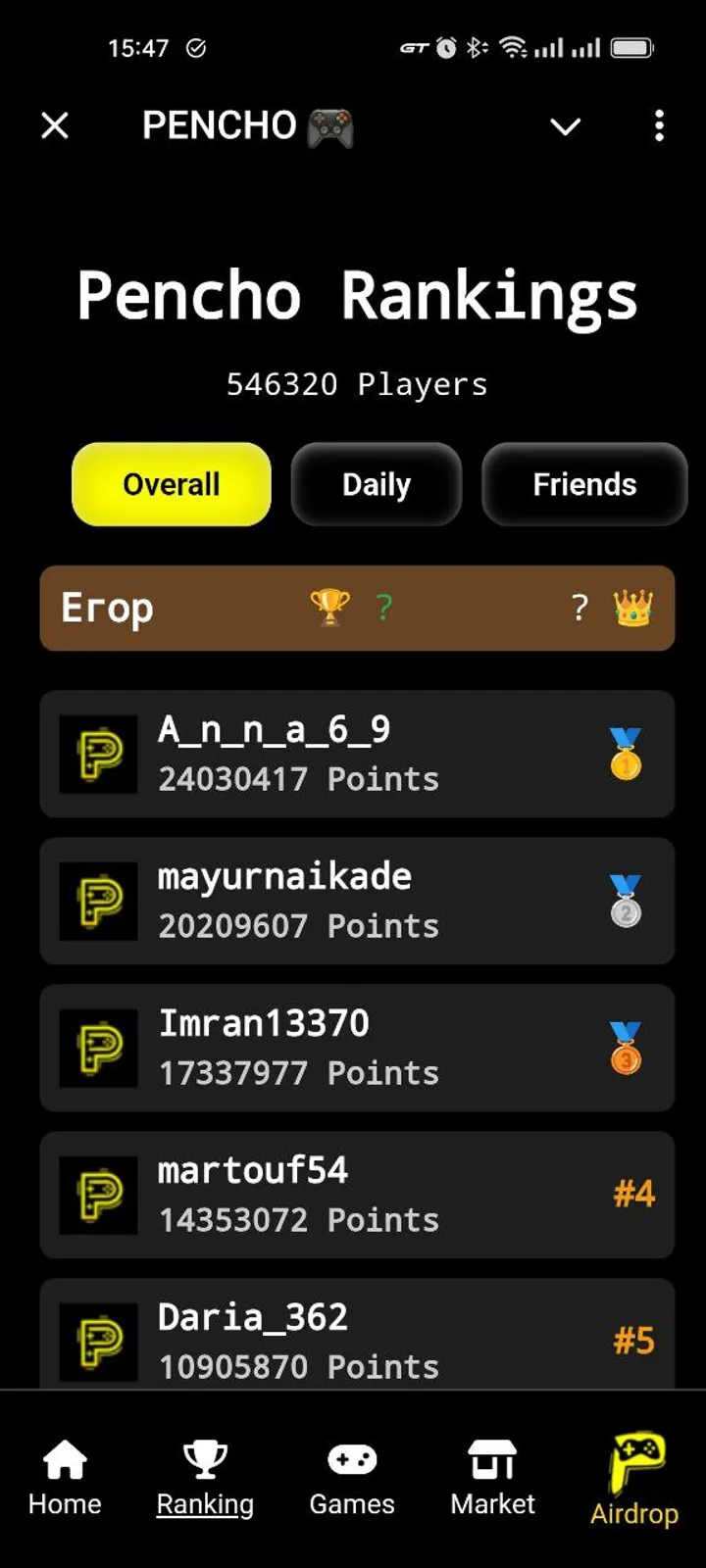
Task: Switch to the Games tab
Action: click(352, 1479)
